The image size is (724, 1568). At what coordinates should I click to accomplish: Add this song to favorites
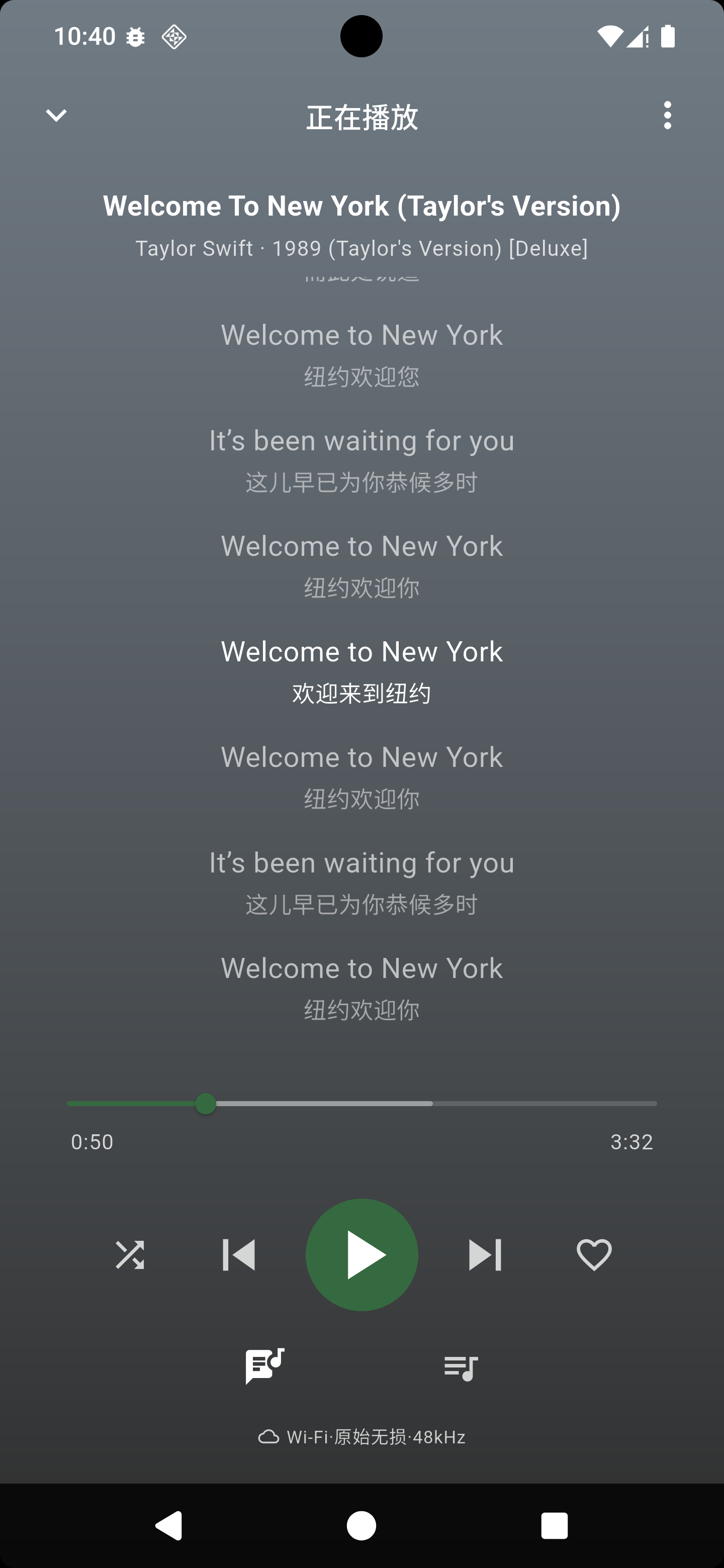pos(594,1254)
